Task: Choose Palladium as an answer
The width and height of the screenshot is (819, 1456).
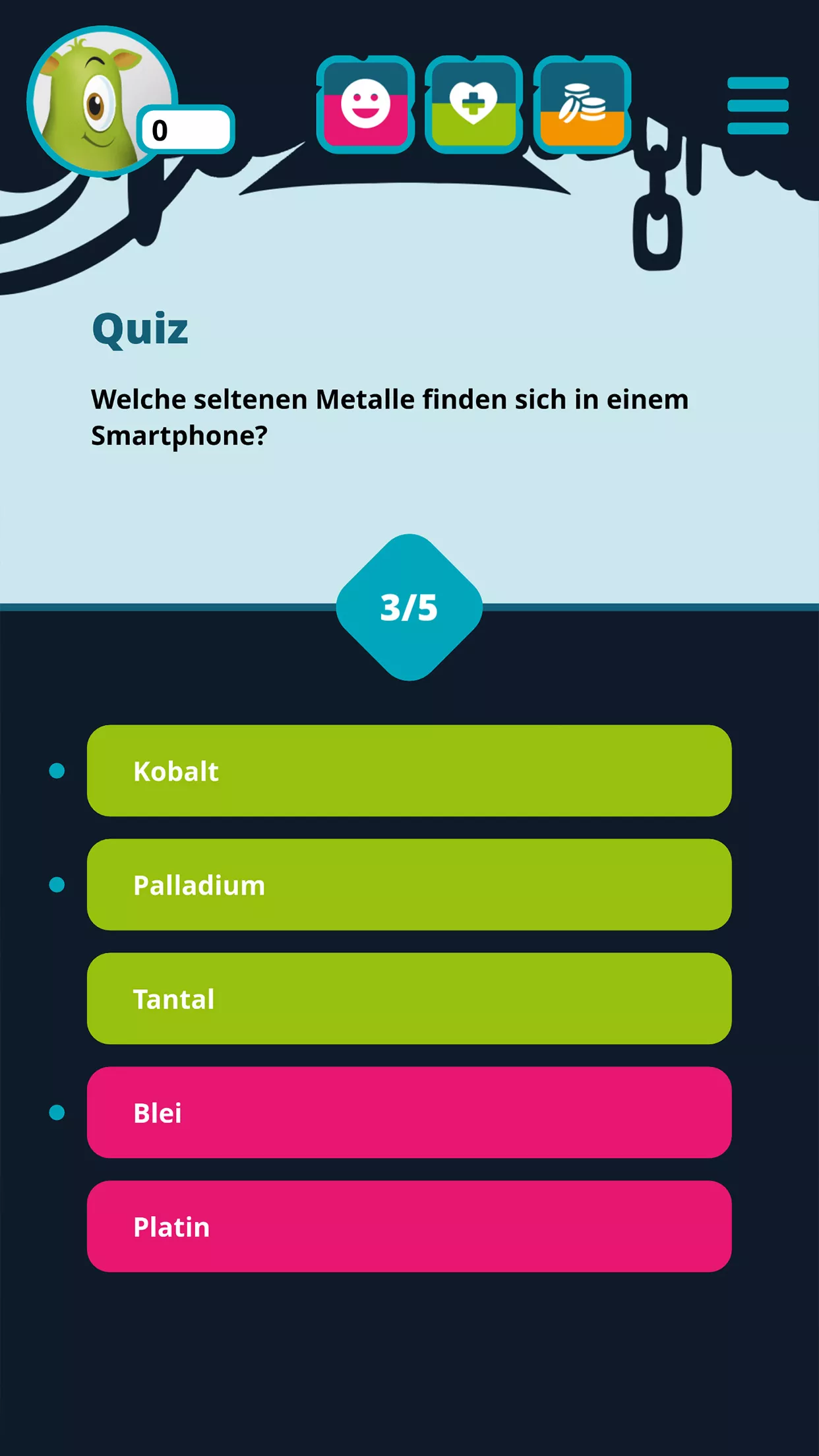Action: click(409, 885)
